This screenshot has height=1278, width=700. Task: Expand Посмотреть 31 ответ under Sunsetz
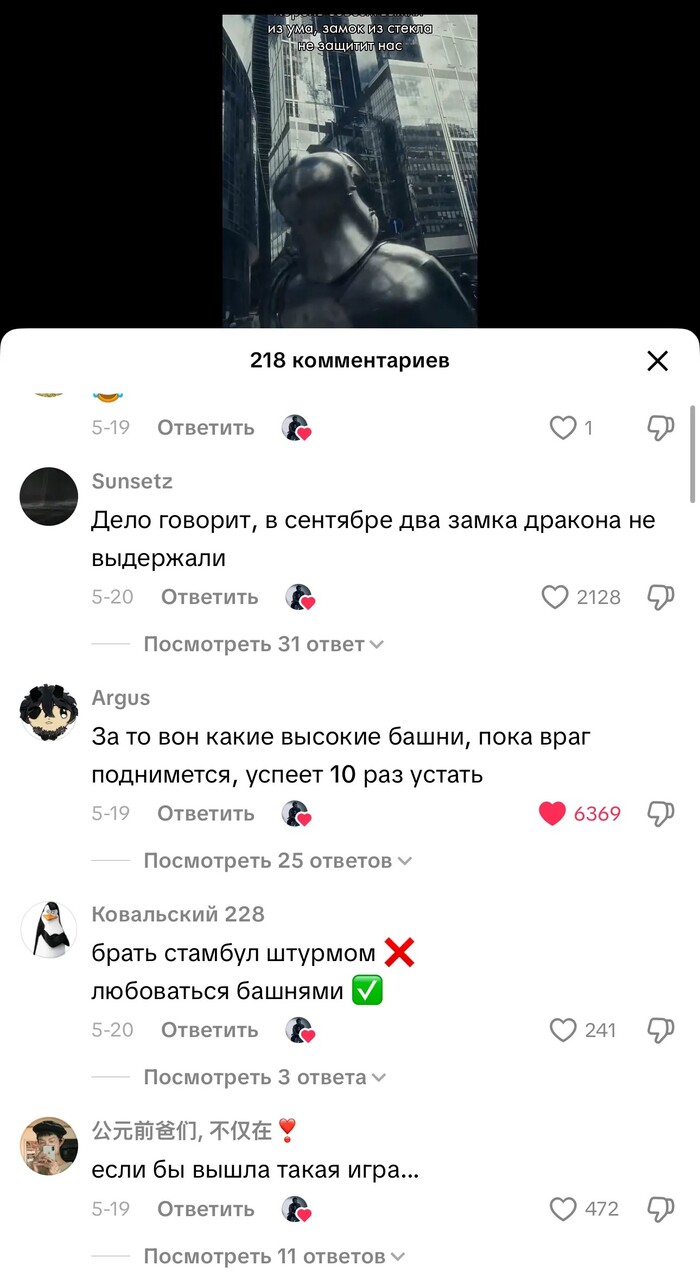click(x=263, y=644)
